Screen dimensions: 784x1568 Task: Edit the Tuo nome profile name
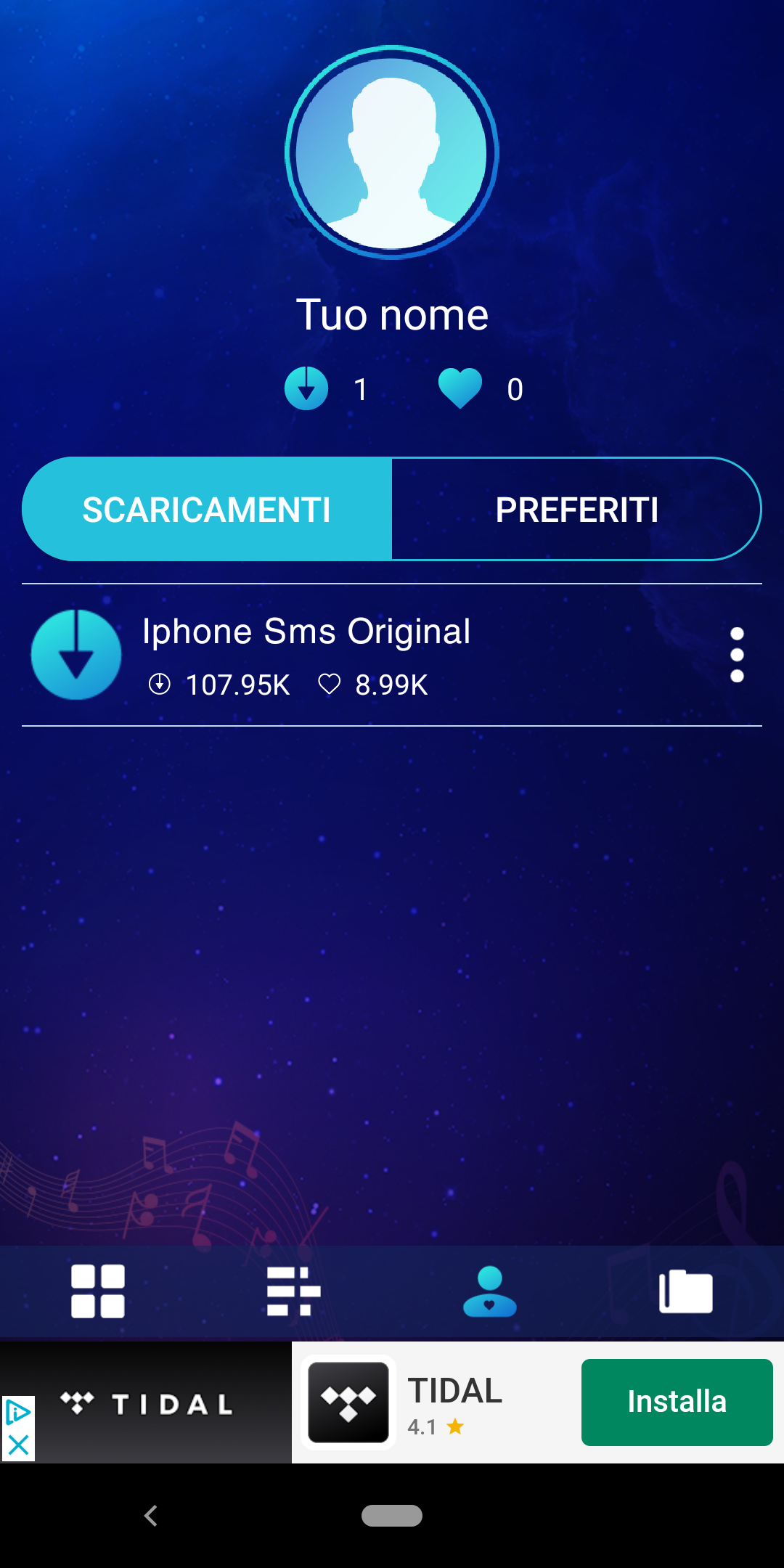[392, 315]
